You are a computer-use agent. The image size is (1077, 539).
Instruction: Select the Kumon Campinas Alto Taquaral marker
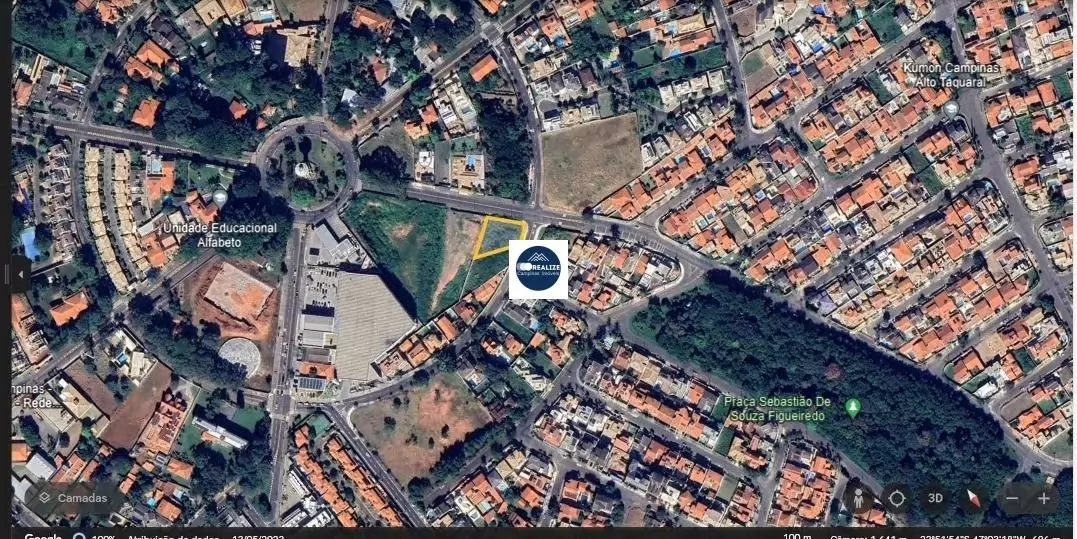pos(951,107)
